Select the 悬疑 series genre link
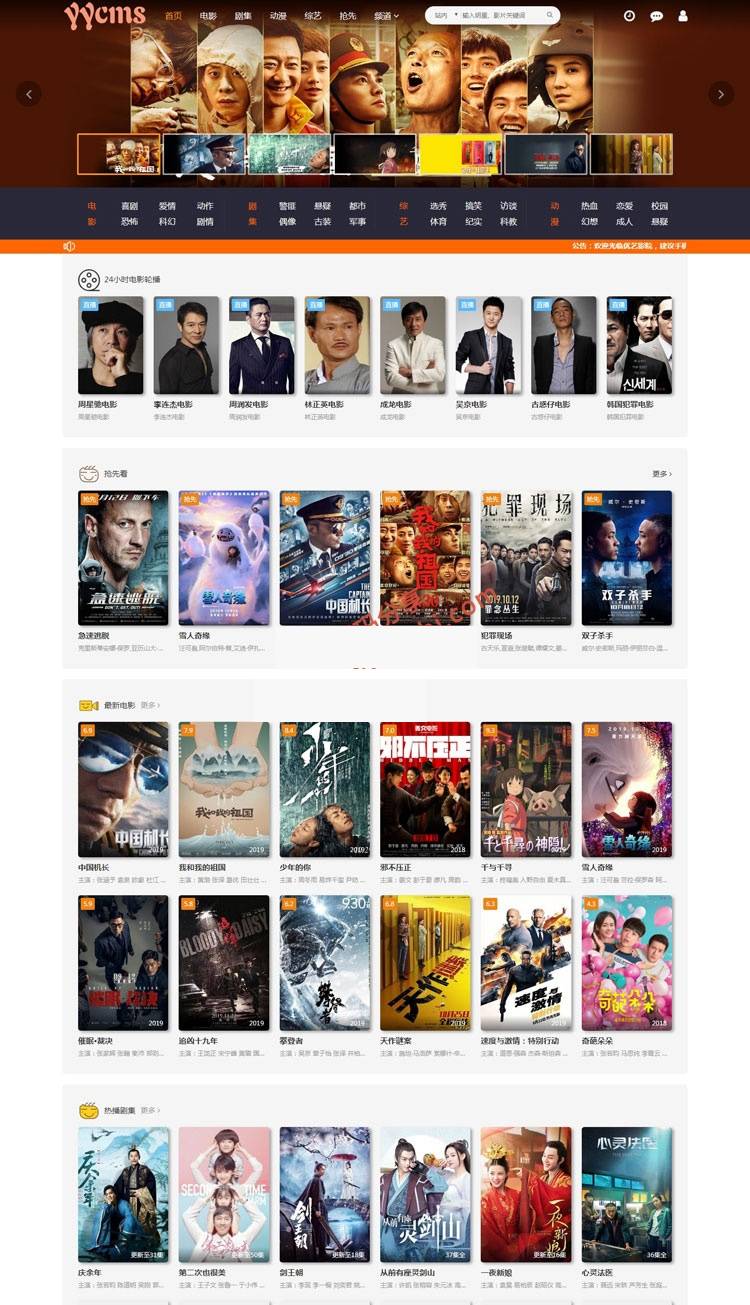Viewport: 750px width, 1305px height. click(322, 206)
